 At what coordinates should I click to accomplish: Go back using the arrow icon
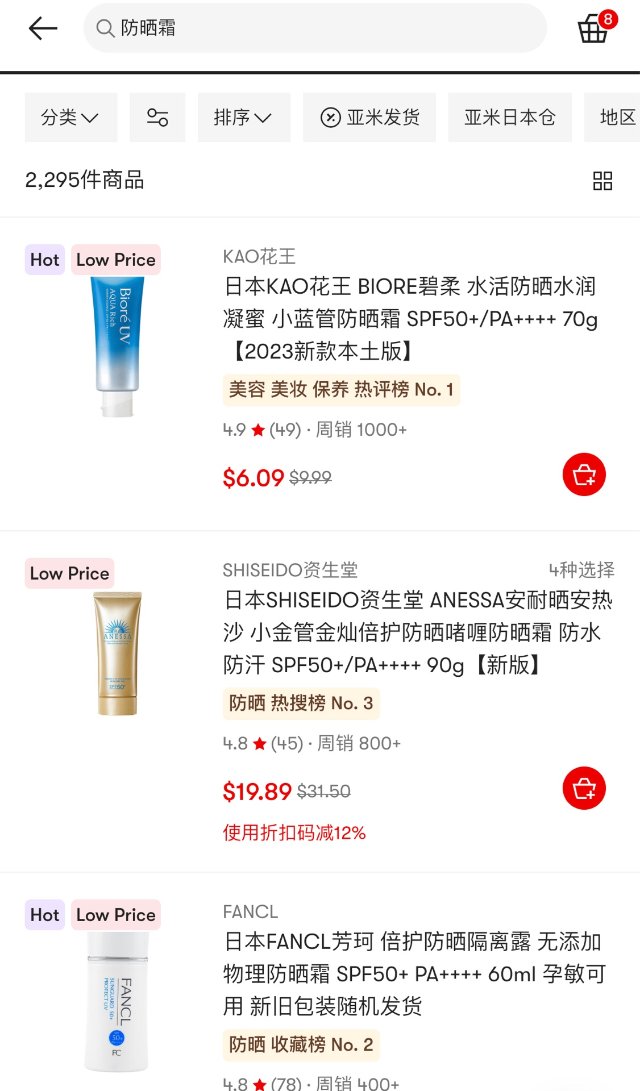43,29
